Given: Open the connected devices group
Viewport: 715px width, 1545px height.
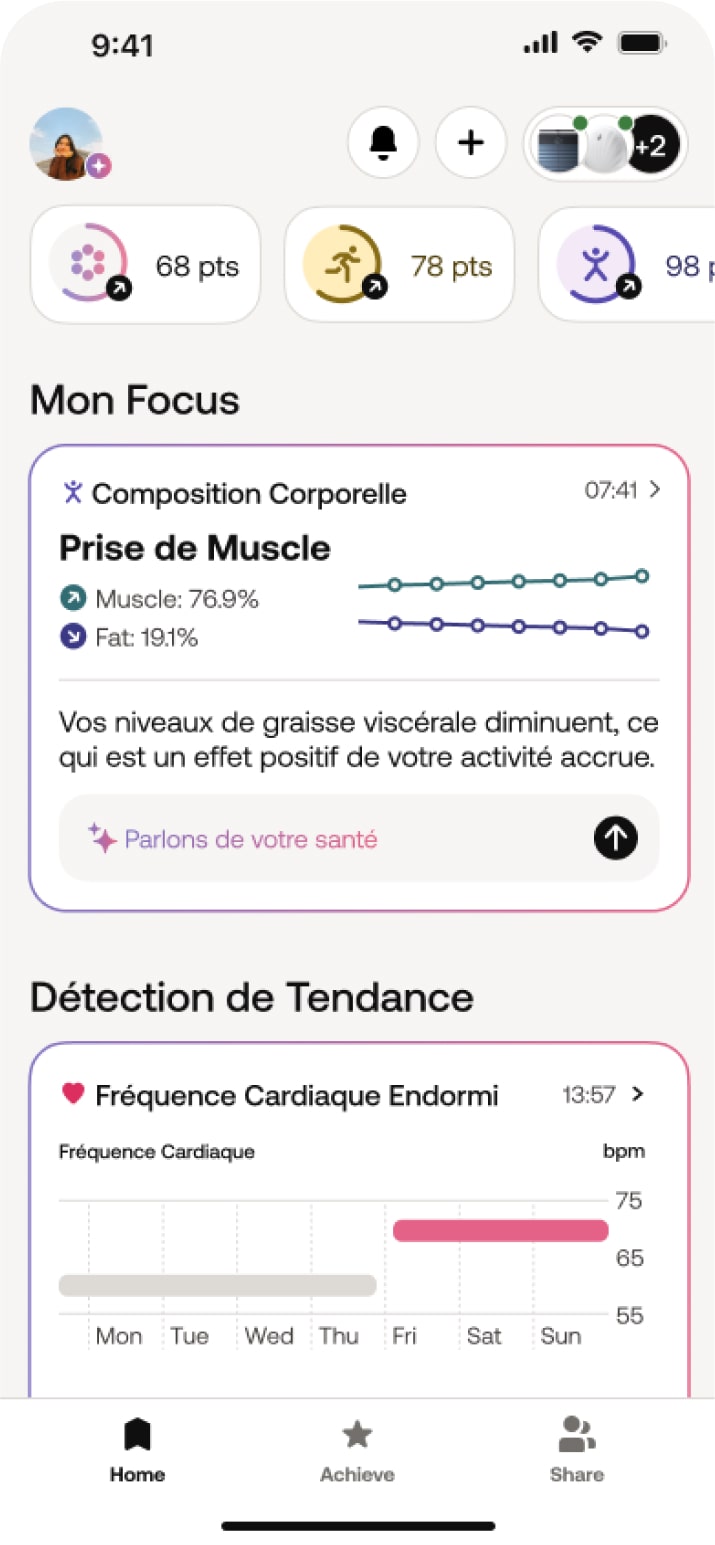Looking at the screenshot, I should point(606,144).
